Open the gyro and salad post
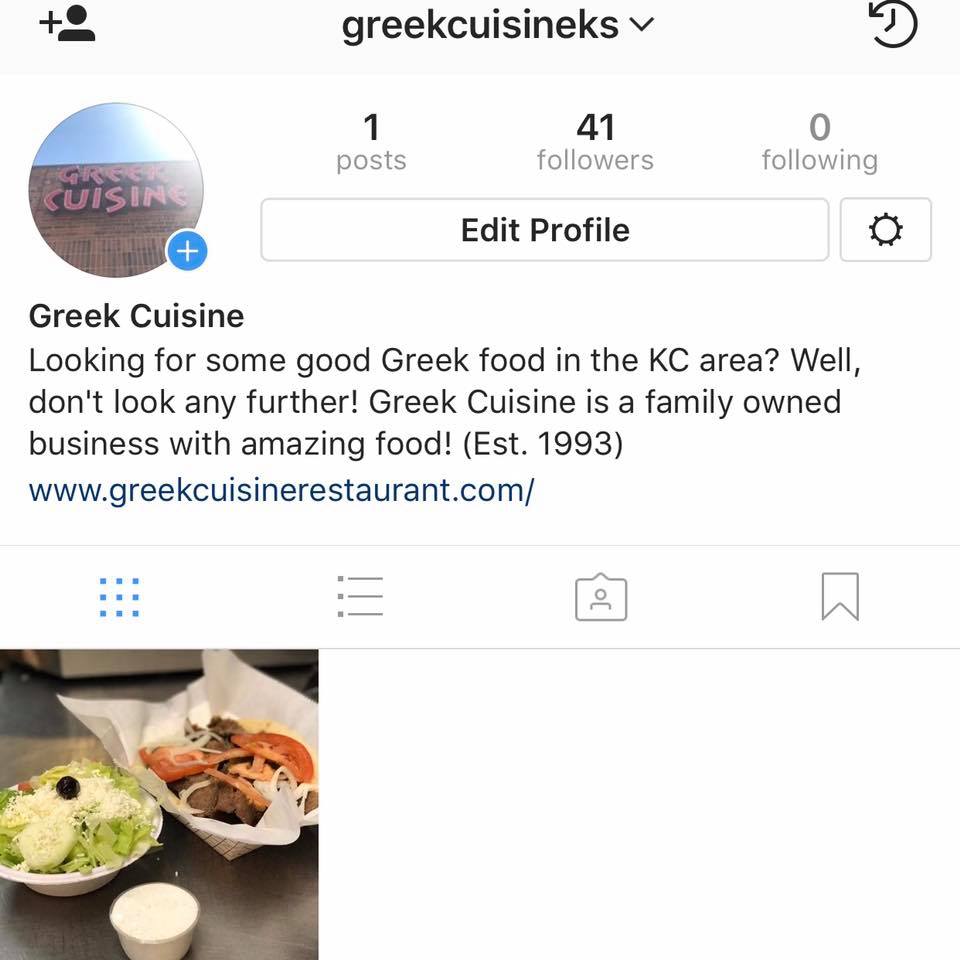This screenshot has width=960, height=960. pos(159,805)
